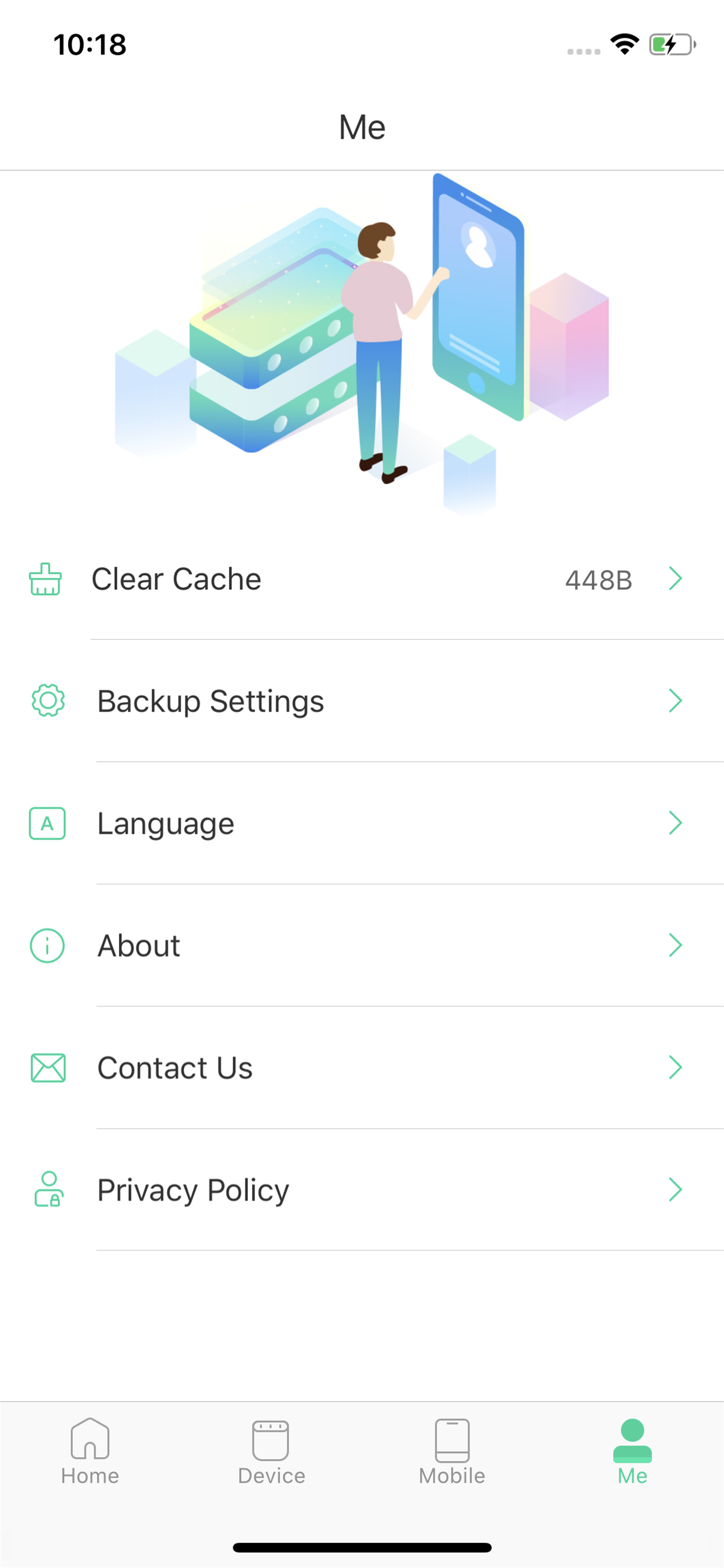Expand the Backup Settings chevron
724x1568 pixels.
pyautogui.click(x=674, y=701)
